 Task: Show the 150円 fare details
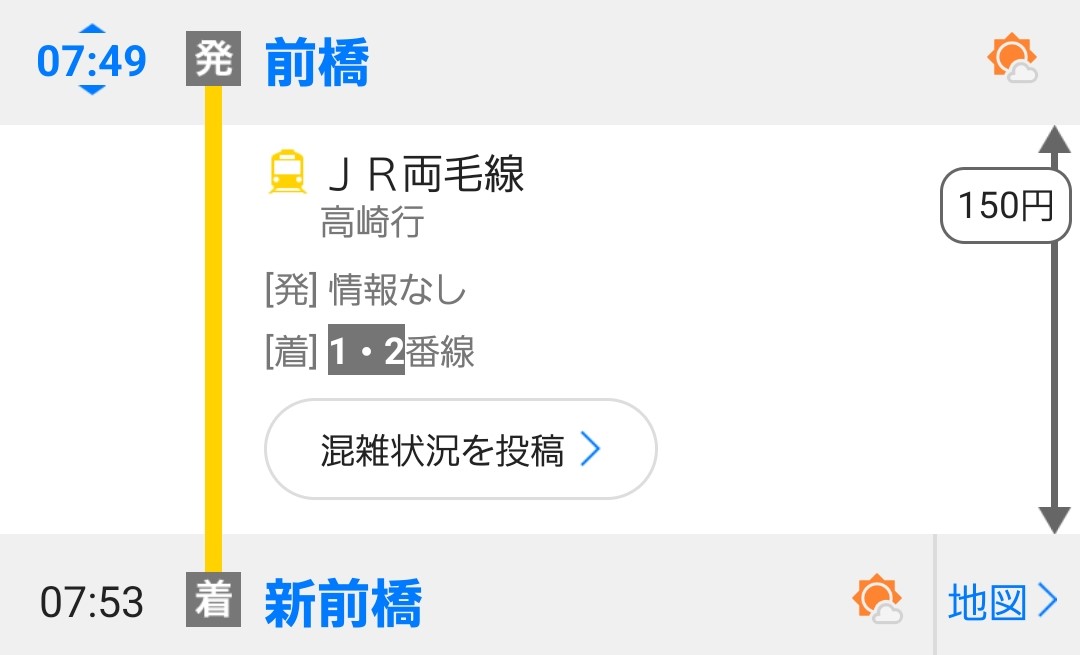(1005, 206)
